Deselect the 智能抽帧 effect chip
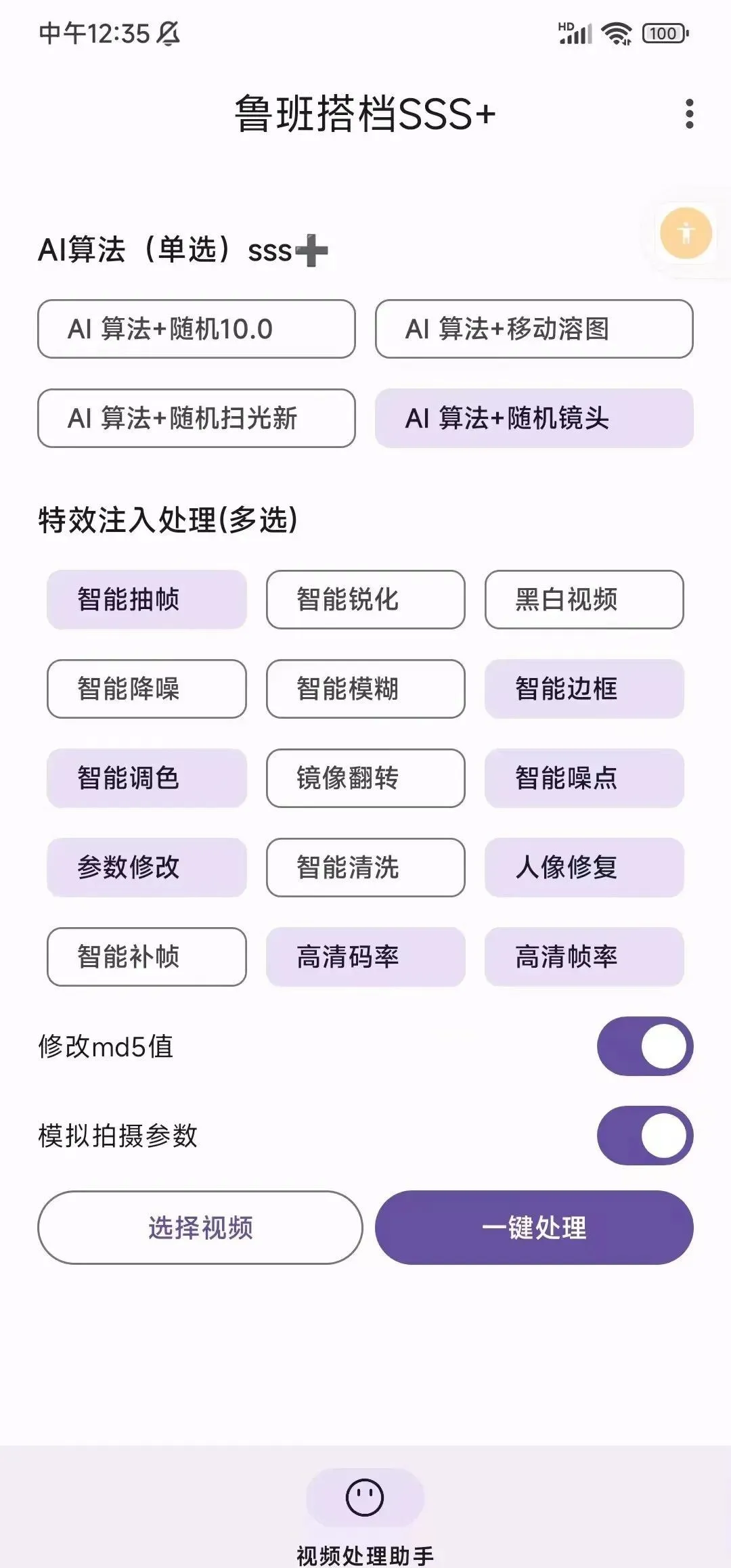The width and height of the screenshot is (731, 1568). tap(147, 600)
